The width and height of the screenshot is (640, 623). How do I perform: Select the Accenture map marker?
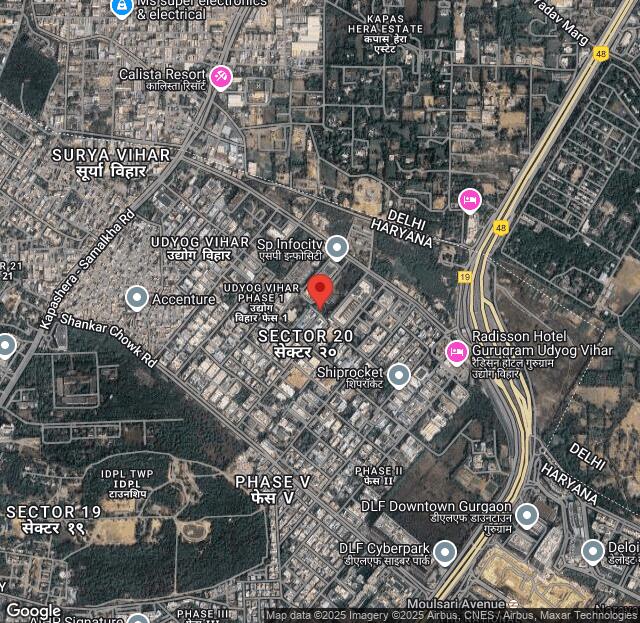(137, 297)
